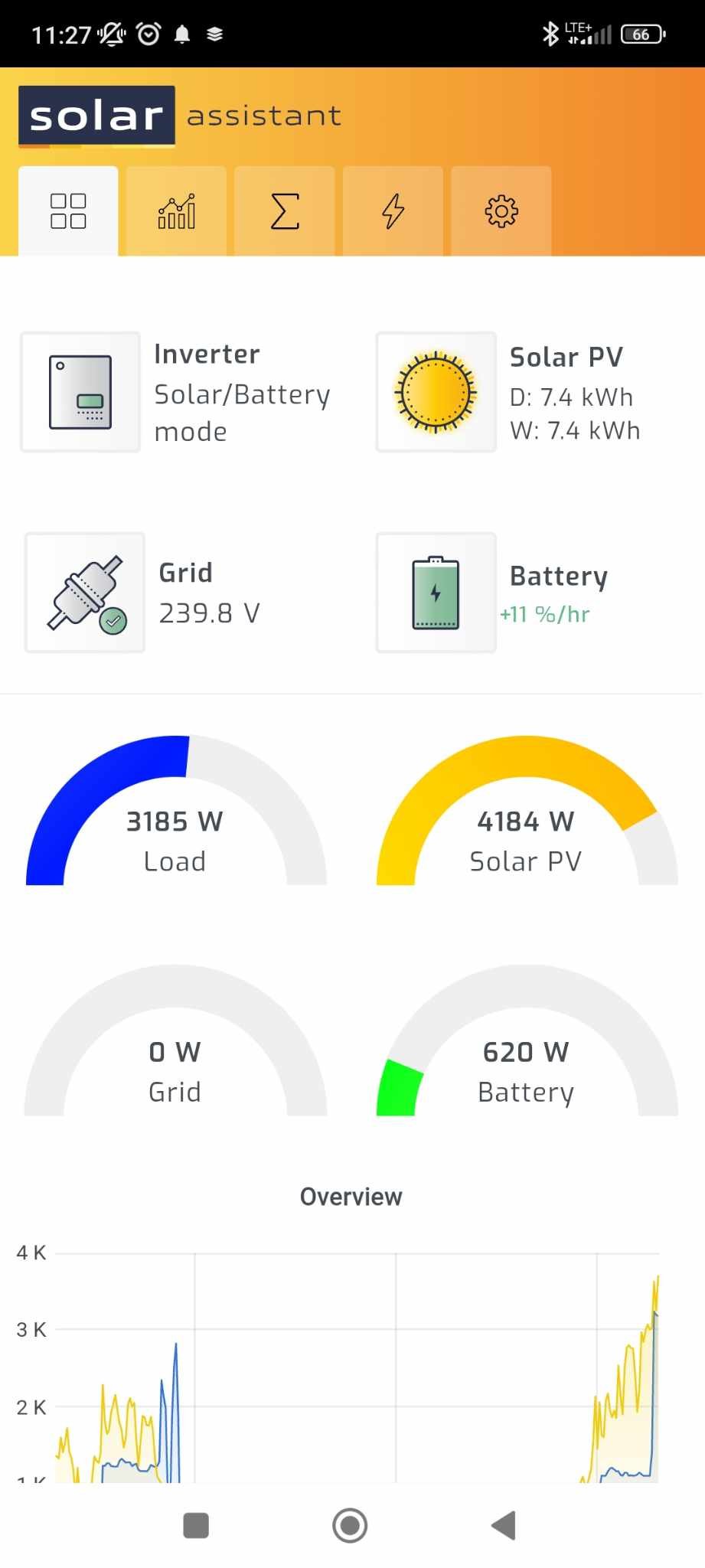
Task: Open the totals sigma tab
Action: pyautogui.click(x=285, y=211)
